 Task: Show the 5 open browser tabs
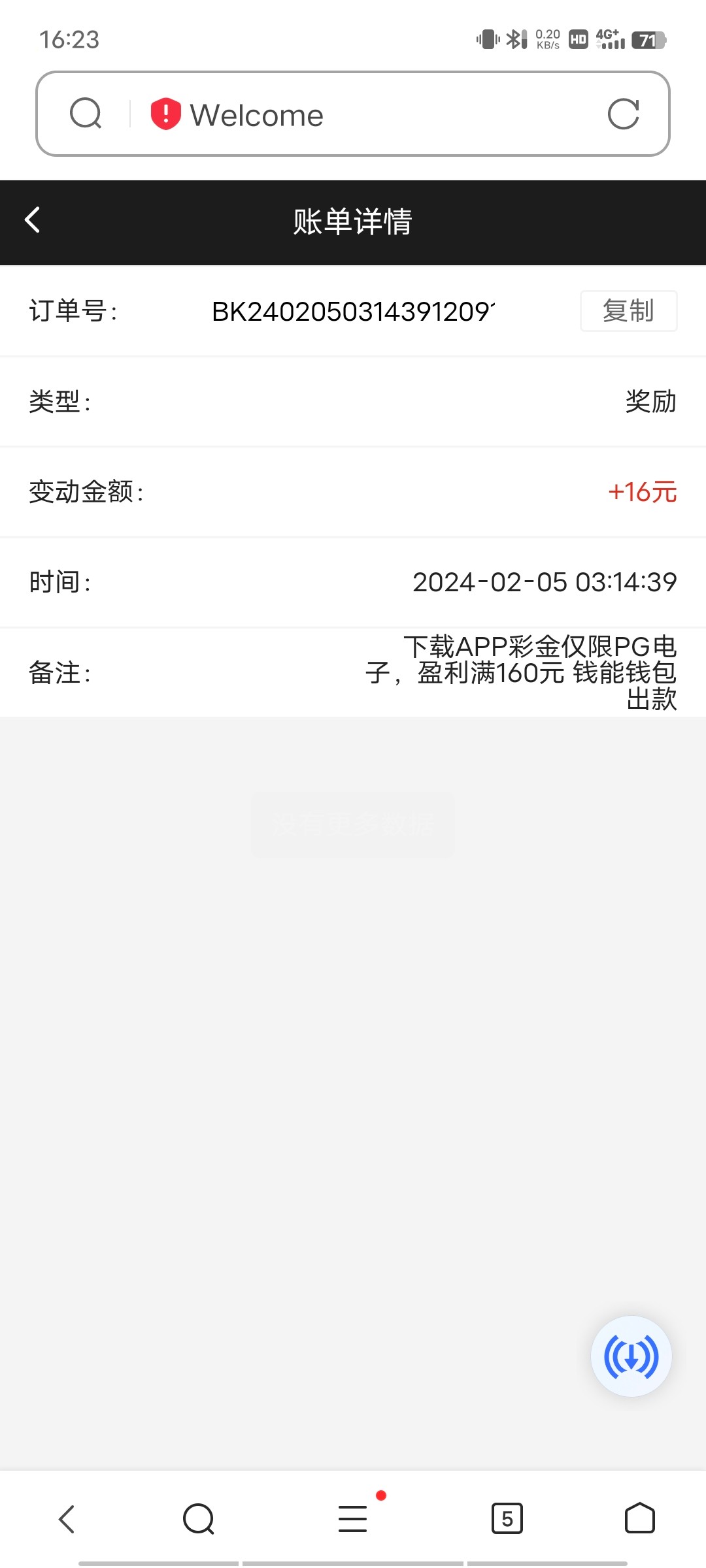click(x=507, y=1518)
